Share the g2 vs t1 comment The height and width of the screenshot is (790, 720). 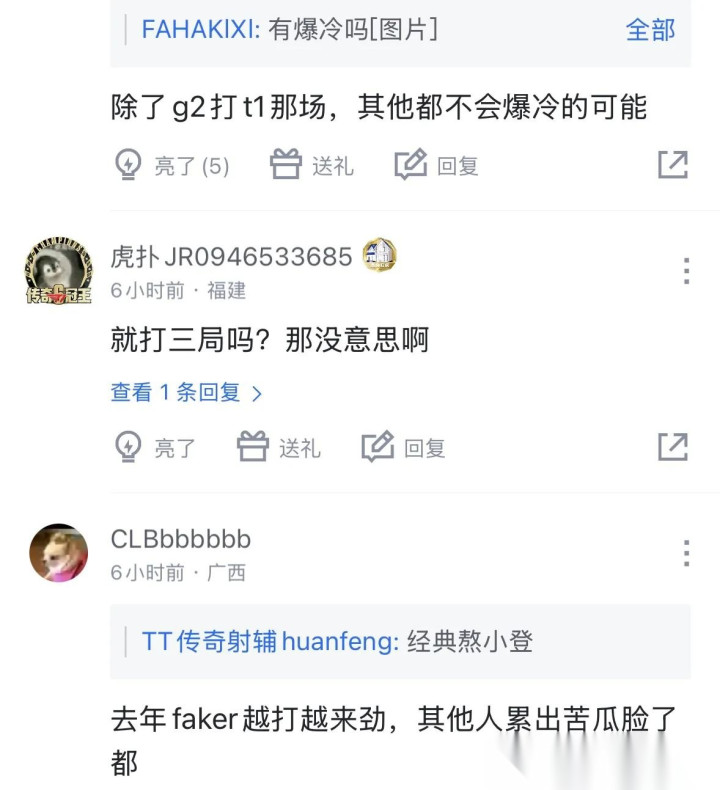click(x=673, y=165)
